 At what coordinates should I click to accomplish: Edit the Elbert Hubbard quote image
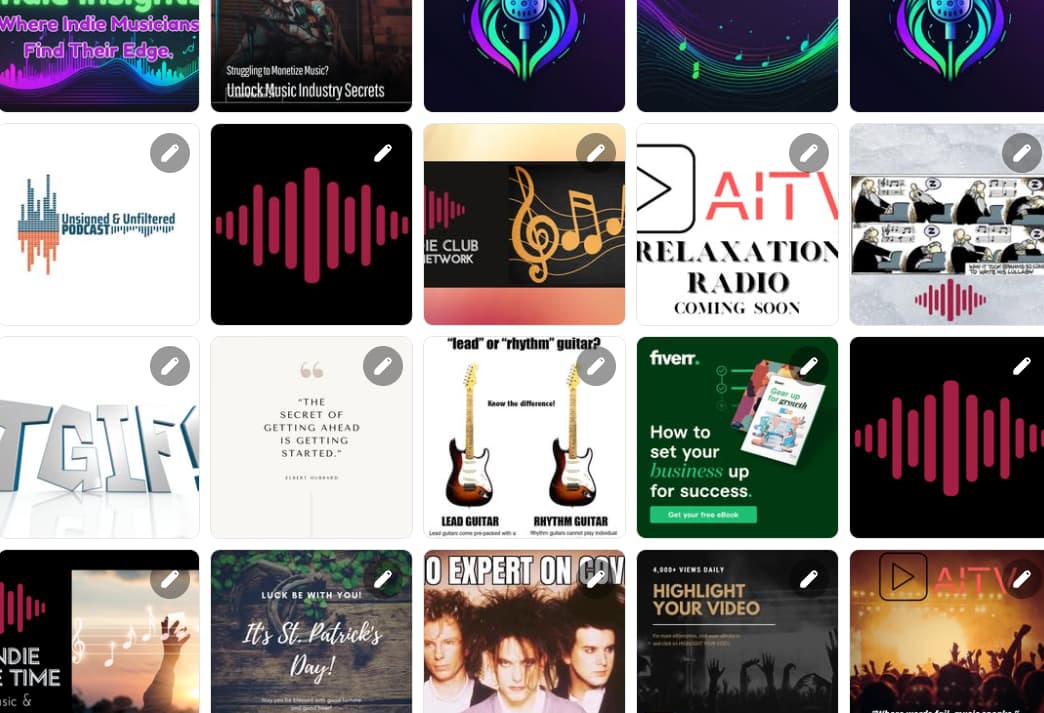click(383, 366)
